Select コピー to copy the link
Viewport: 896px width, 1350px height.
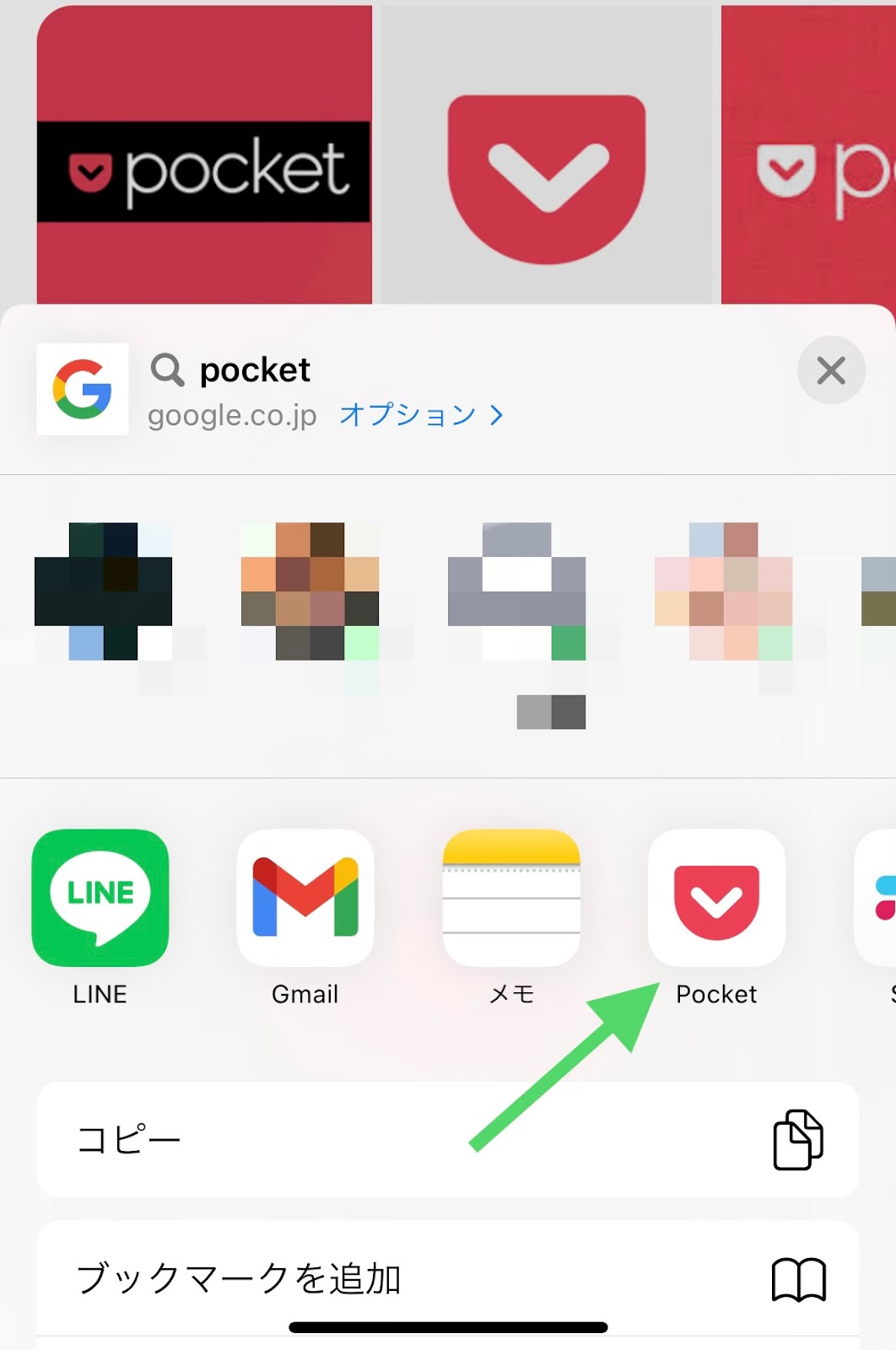point(447,1139)
